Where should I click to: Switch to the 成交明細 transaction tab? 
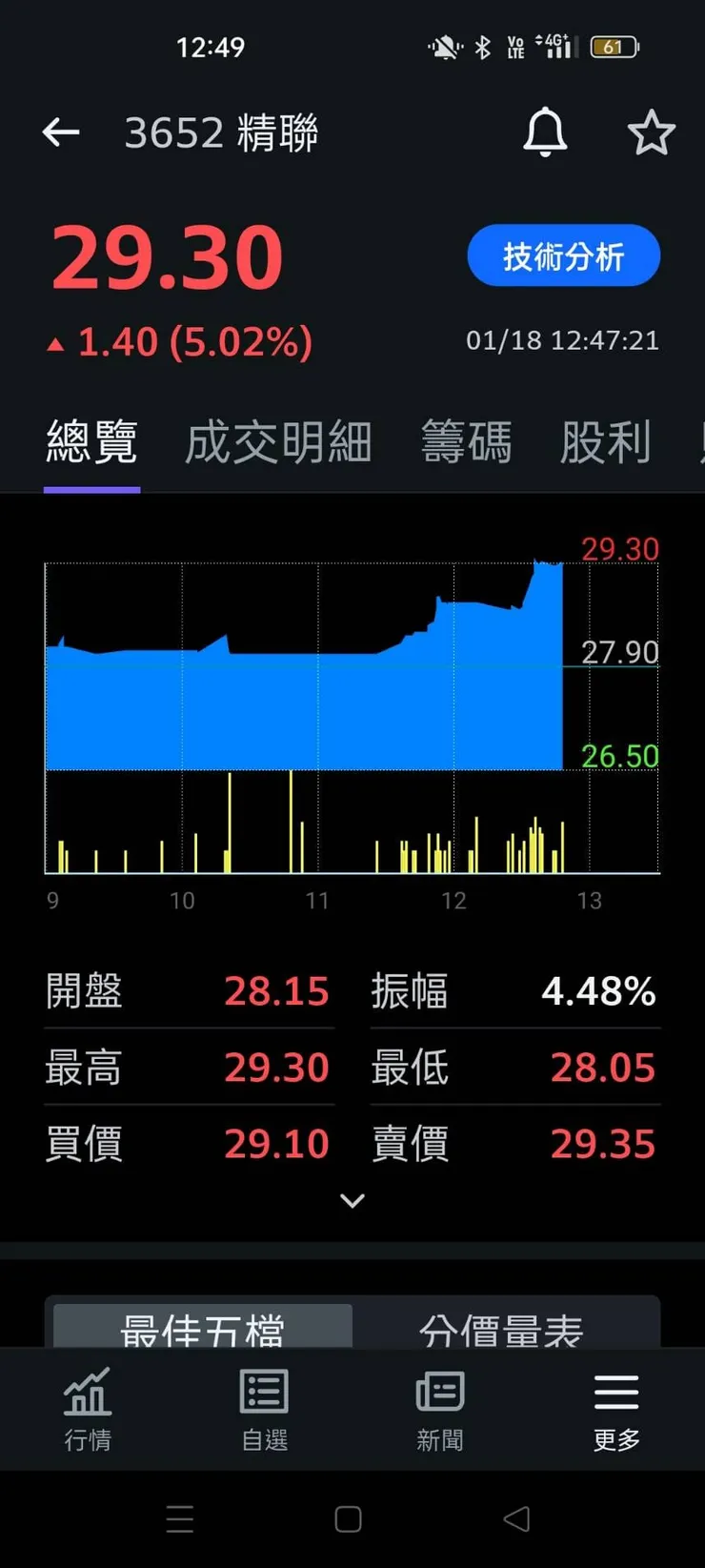[x=277, y=443]
